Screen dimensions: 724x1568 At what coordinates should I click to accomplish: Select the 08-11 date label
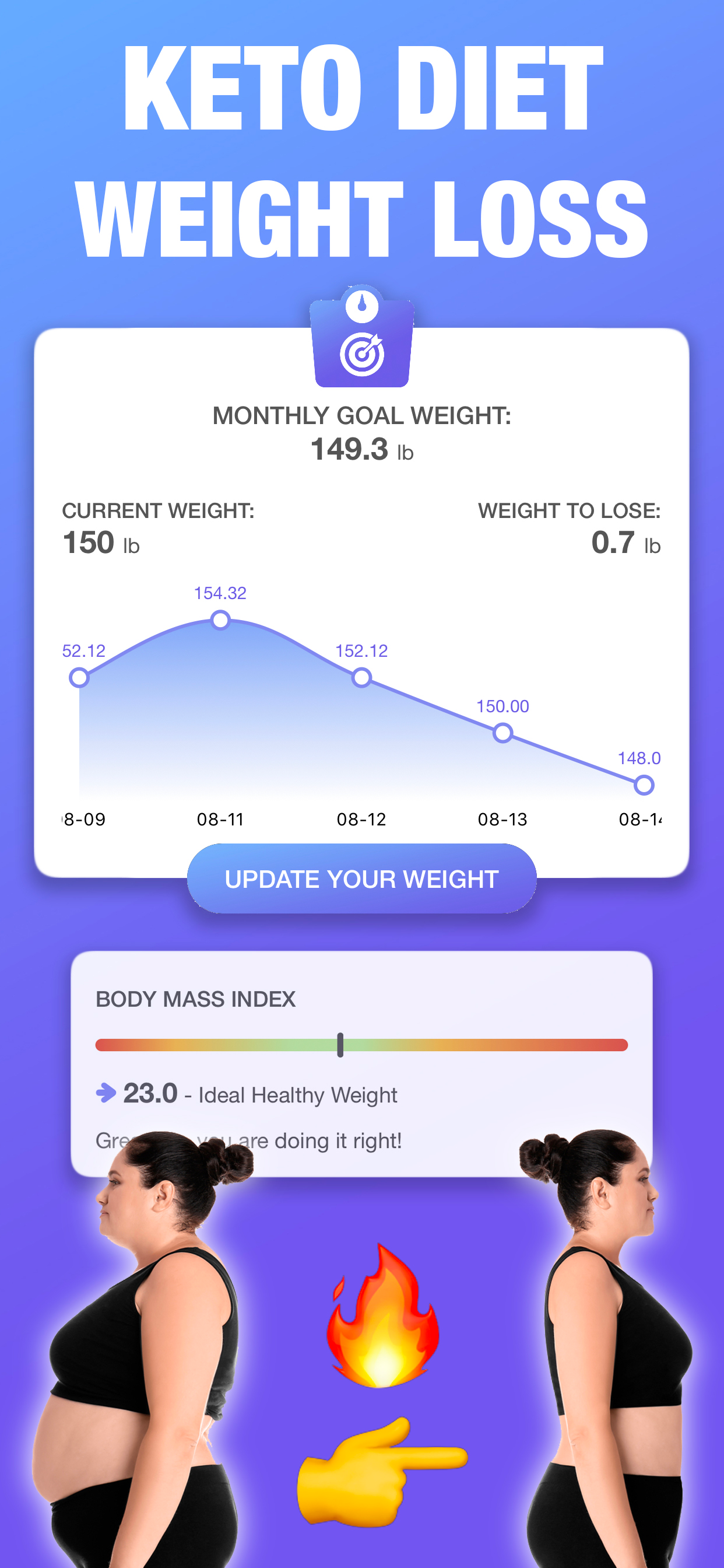pos(220,820)
